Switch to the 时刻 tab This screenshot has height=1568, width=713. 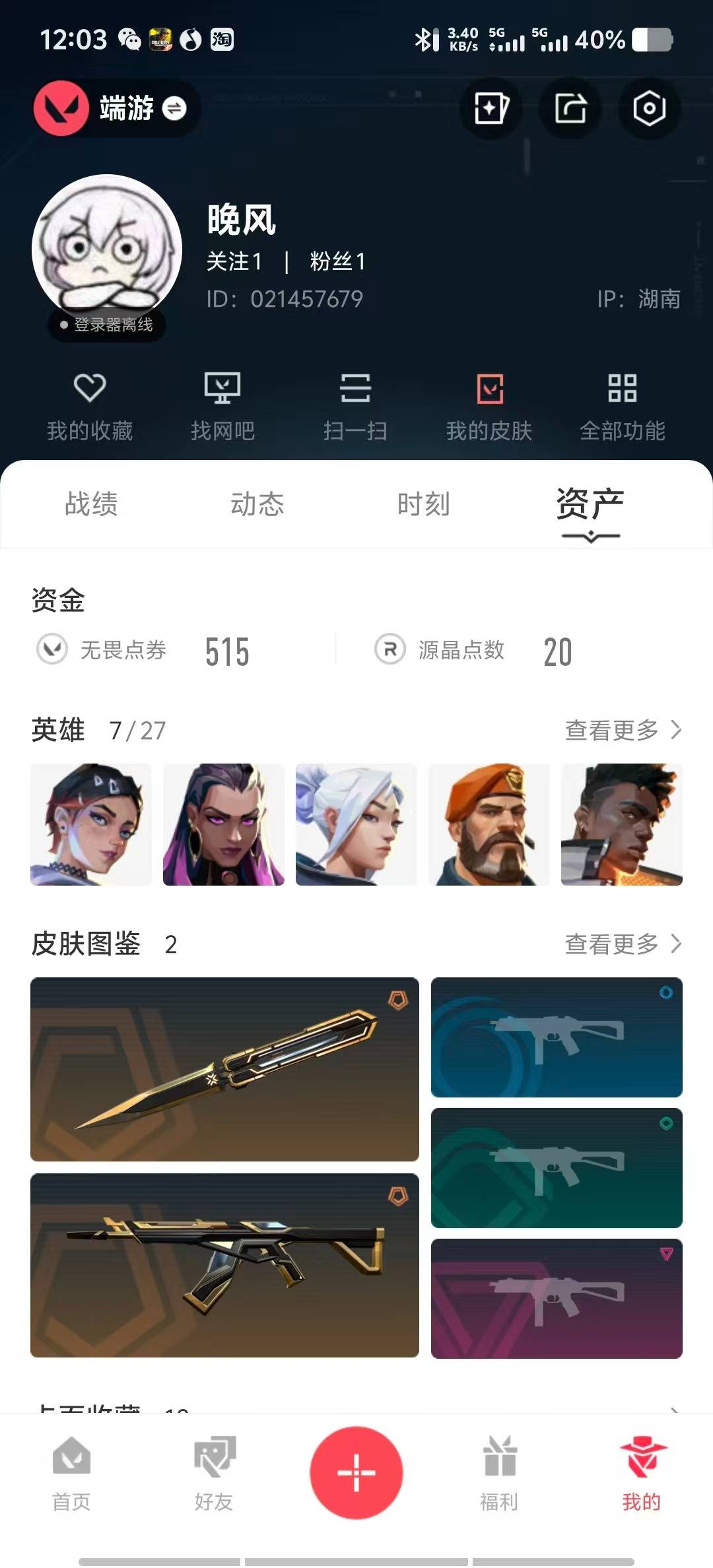(x=423, y=504)
